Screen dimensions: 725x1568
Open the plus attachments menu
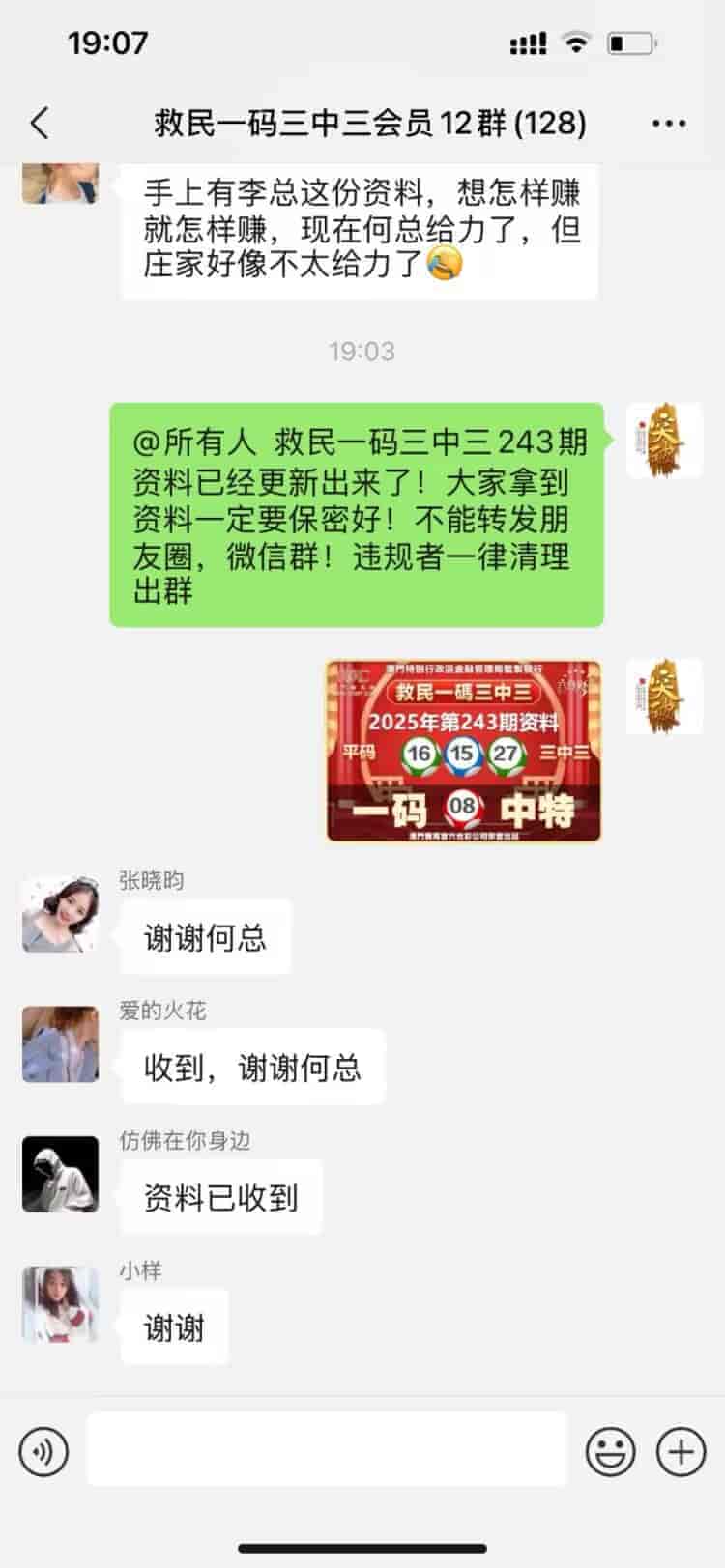[681, 1451]
